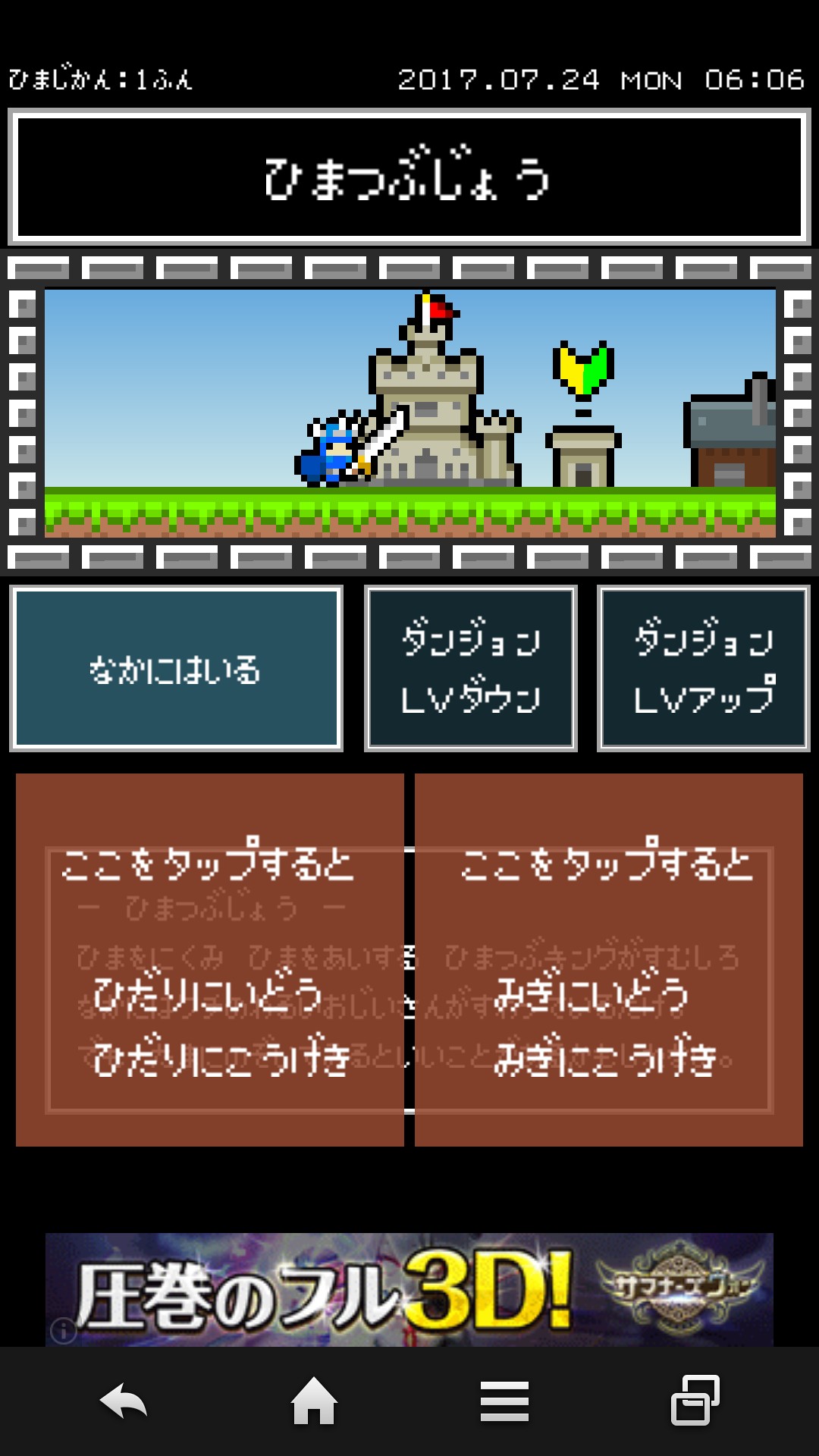The width and height of the screenshot is (819, 1456).
Task: Open the 圧巻のフル3D ad banner
Action: (x=409, y=1289)
